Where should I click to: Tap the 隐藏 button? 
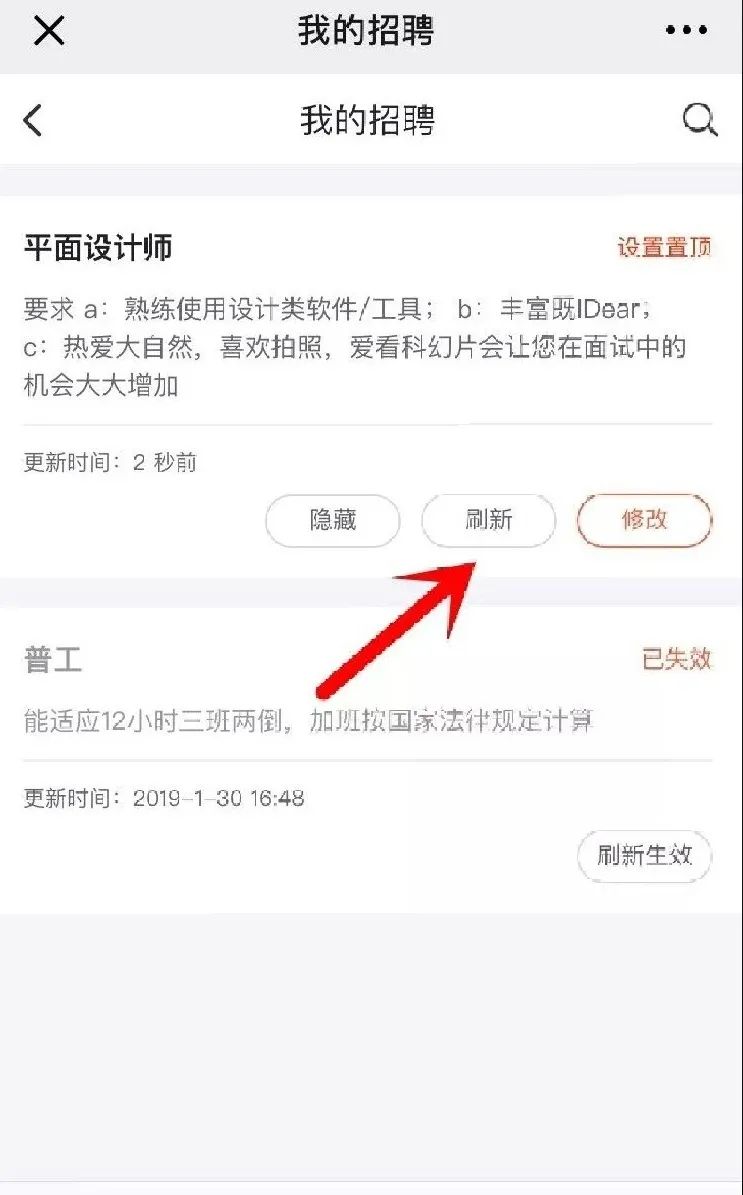click(332, 521)
